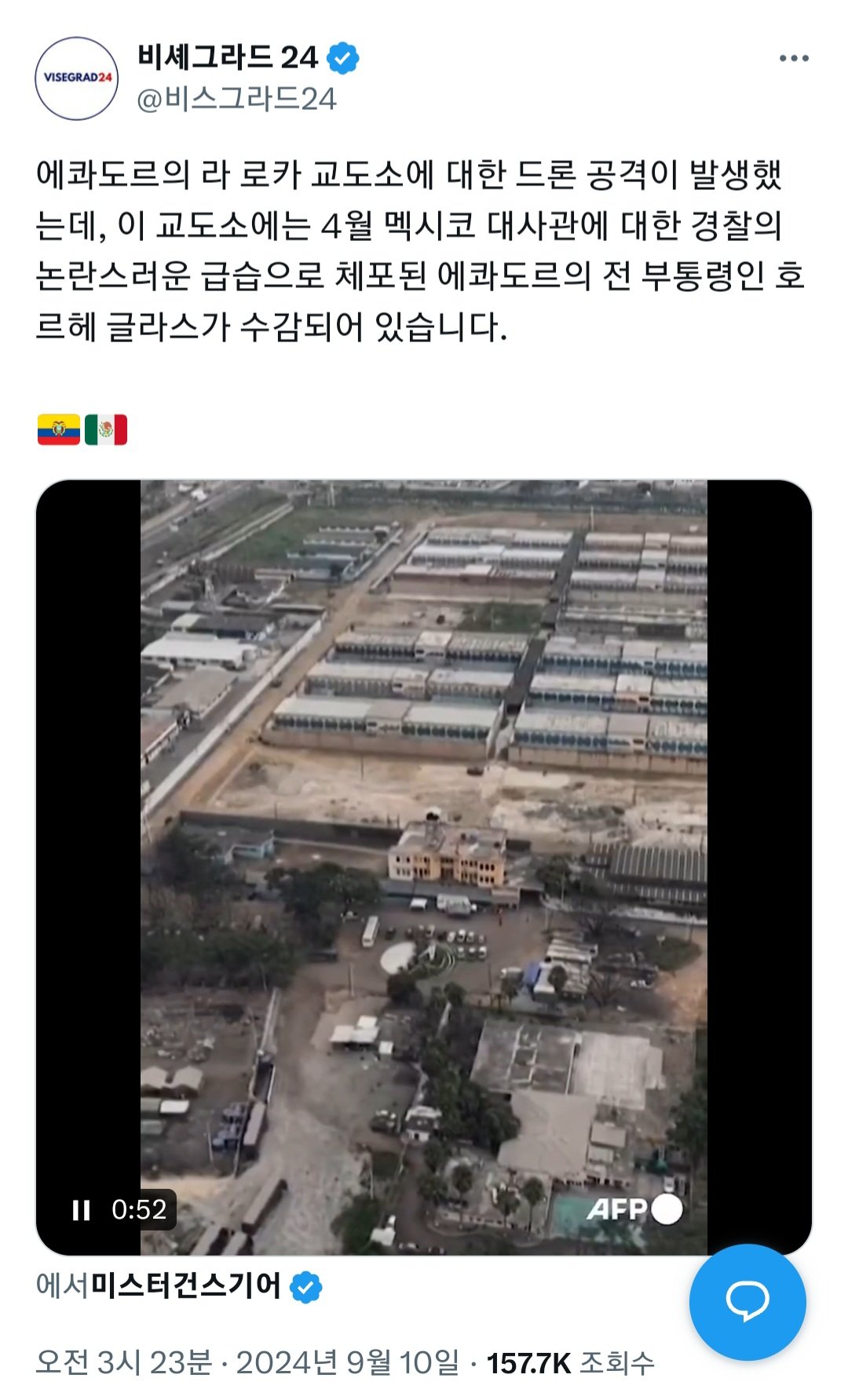Open the 비셰그라드 24 account name

(x=228, y=57)
